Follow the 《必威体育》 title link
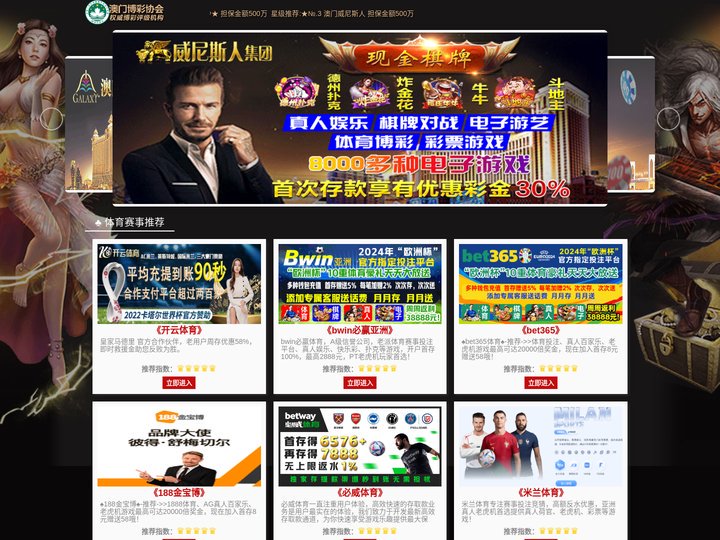Screen dimensions: 720x540 point(360,492)
